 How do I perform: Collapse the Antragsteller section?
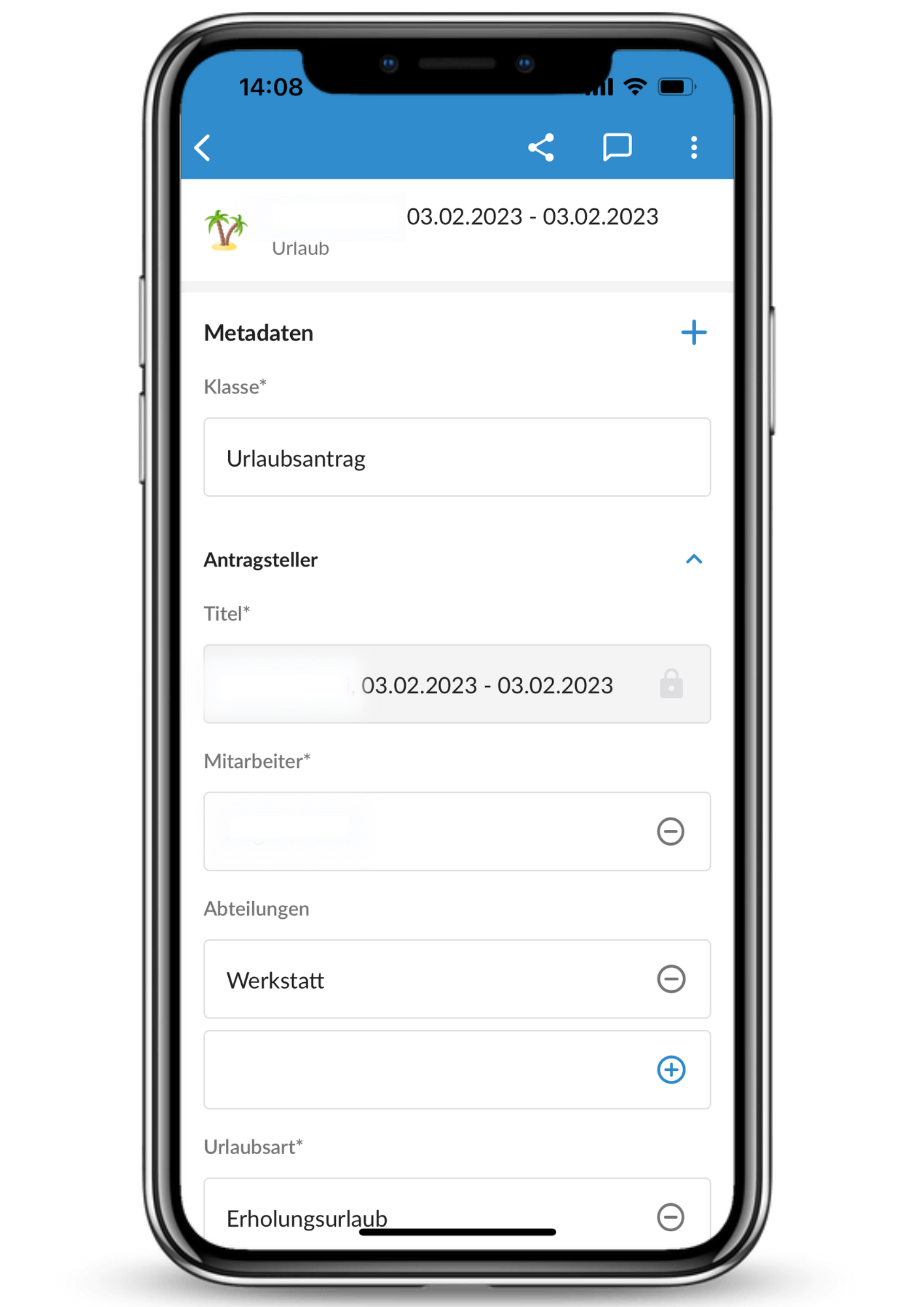(x=693, y=559)
